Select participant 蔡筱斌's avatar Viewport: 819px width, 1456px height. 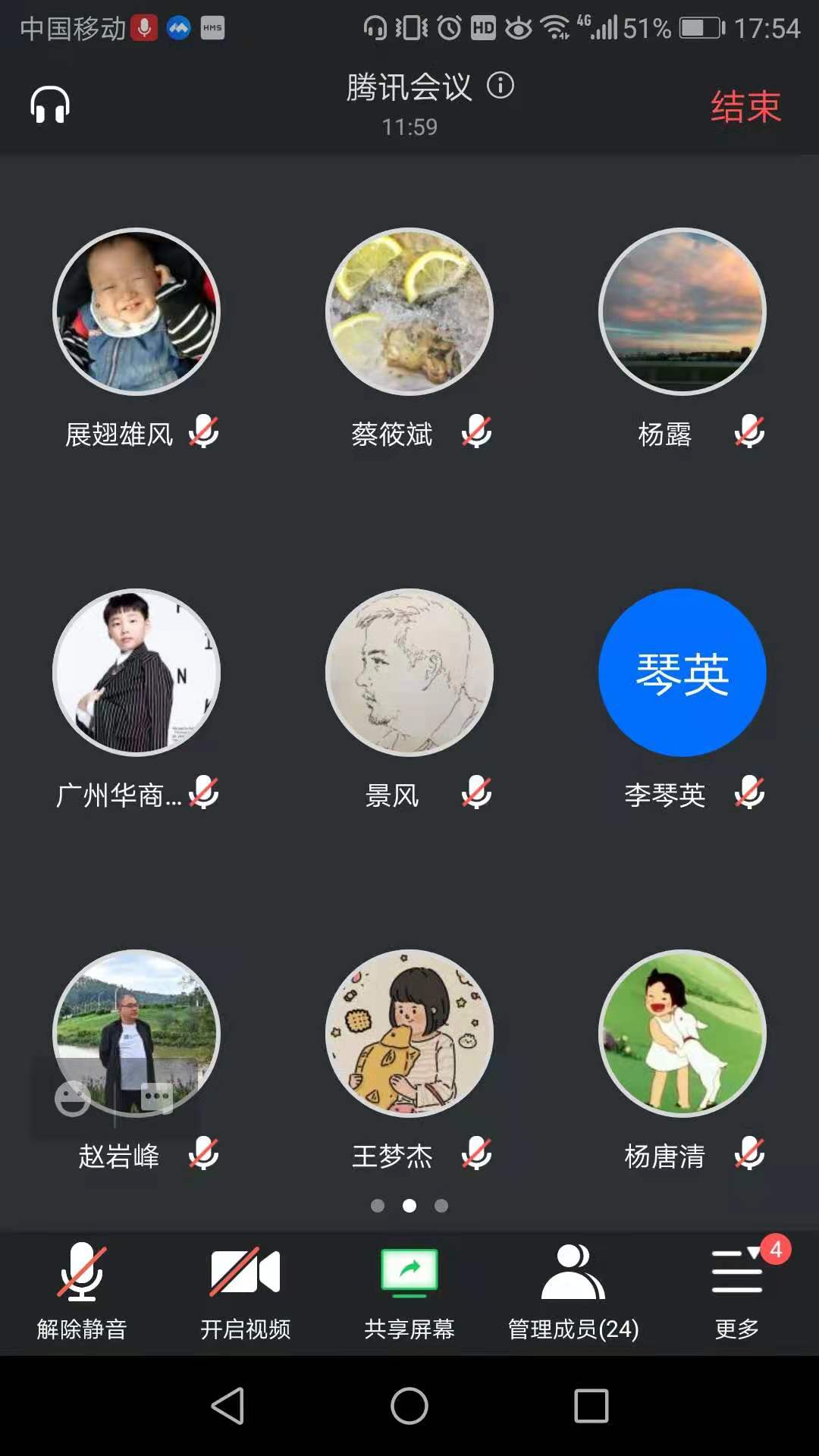click(x=409, y=312)
